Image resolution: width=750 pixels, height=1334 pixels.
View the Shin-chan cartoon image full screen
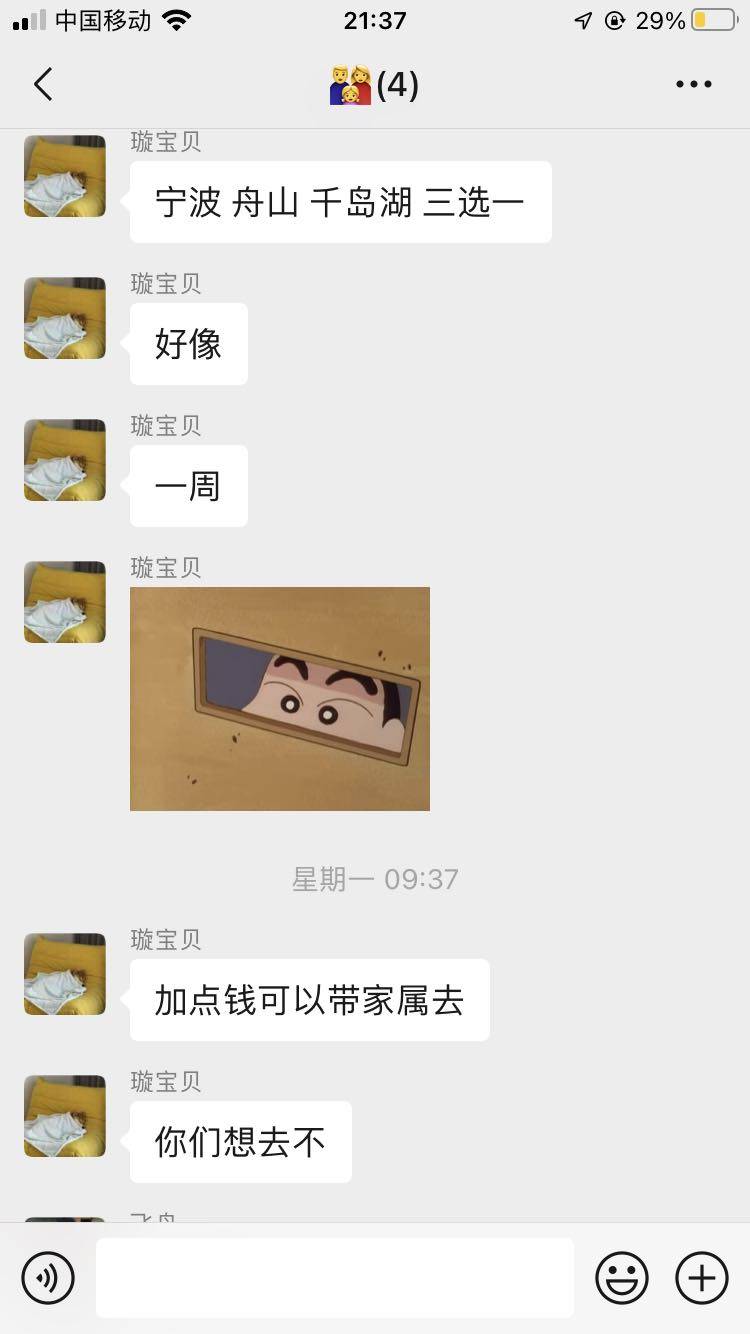click(x=280, y=698)
